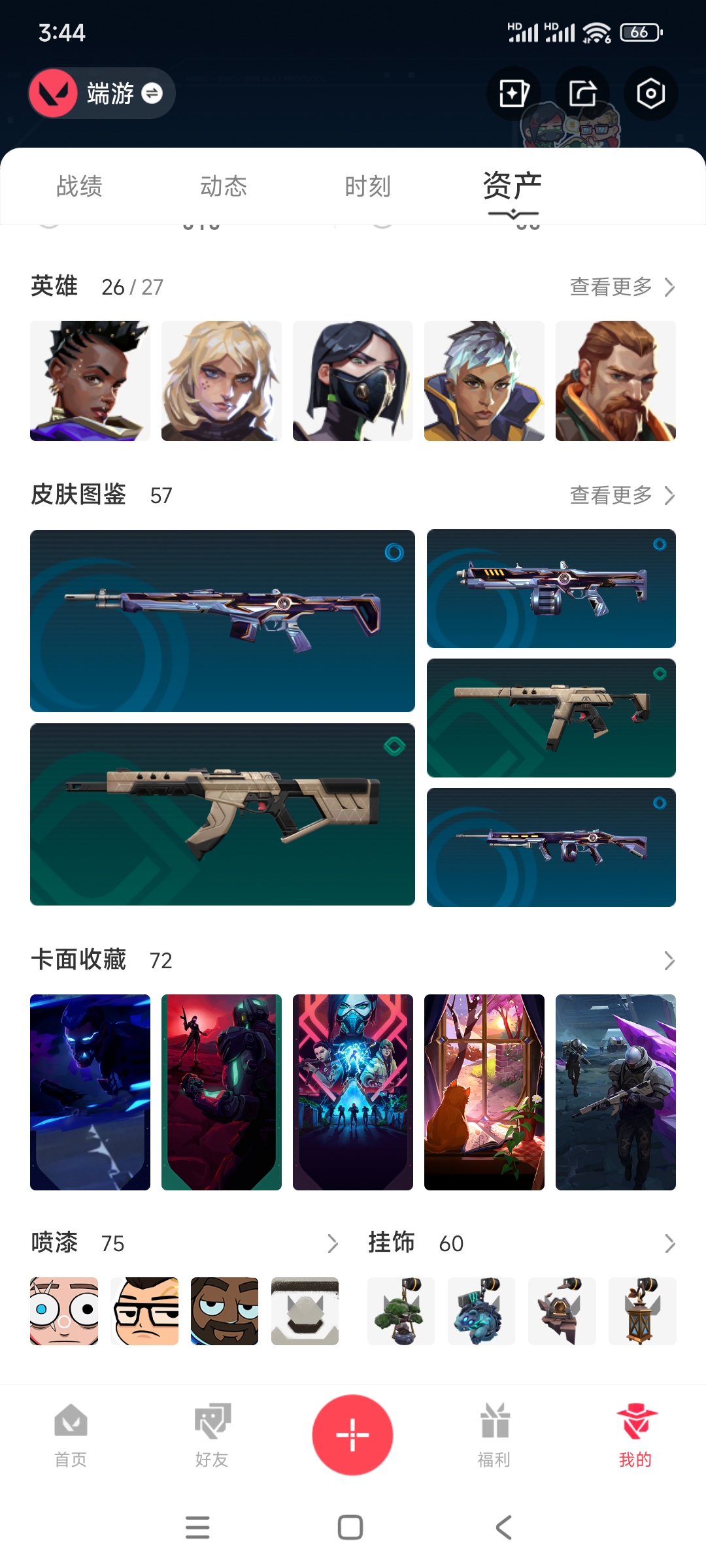This screenshot has width=706, height=1568.
Task: Expand the 挂饰 charms list
Action: coord(669,1243)
